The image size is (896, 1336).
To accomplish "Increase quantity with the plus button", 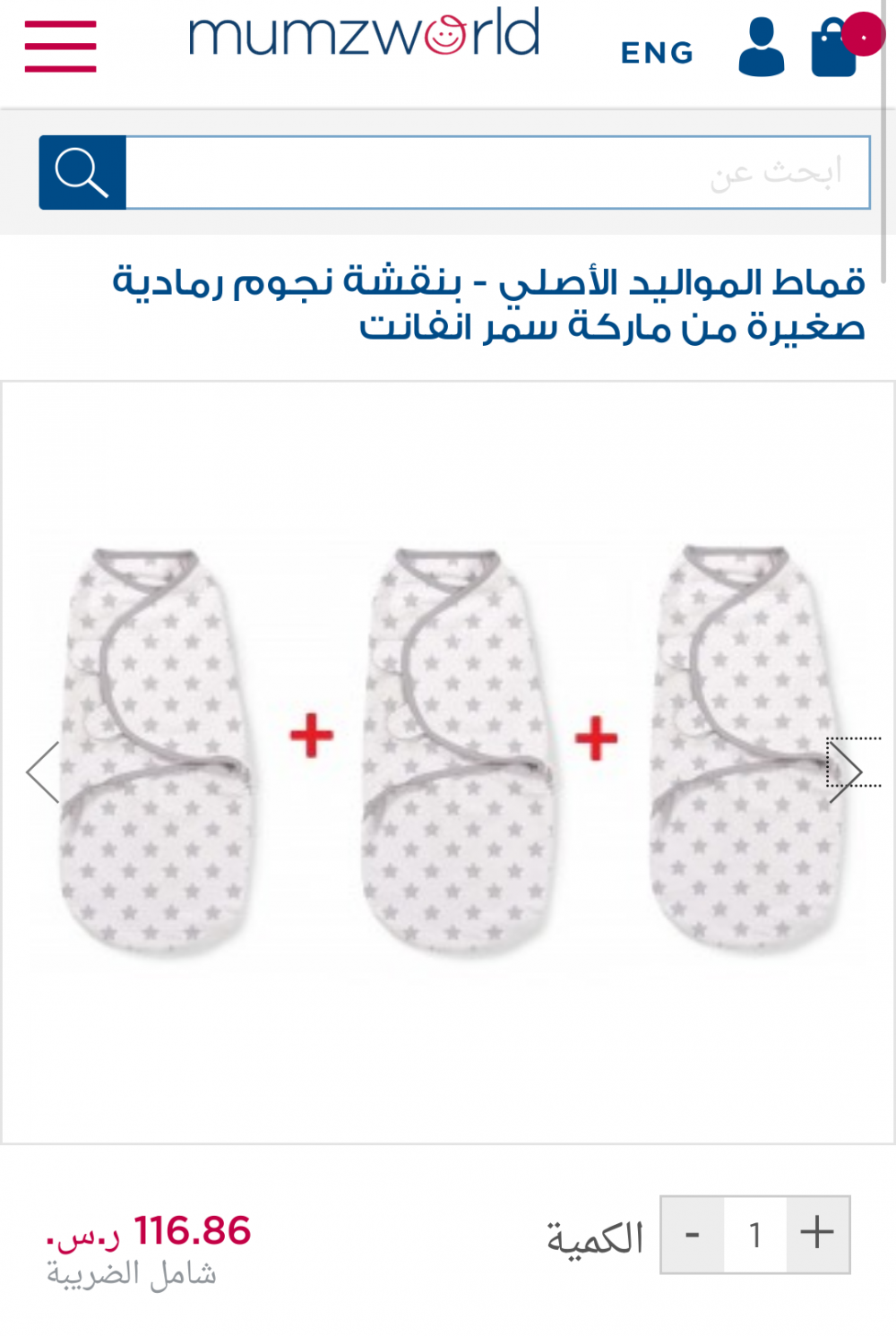I will tap(817, 1235).
